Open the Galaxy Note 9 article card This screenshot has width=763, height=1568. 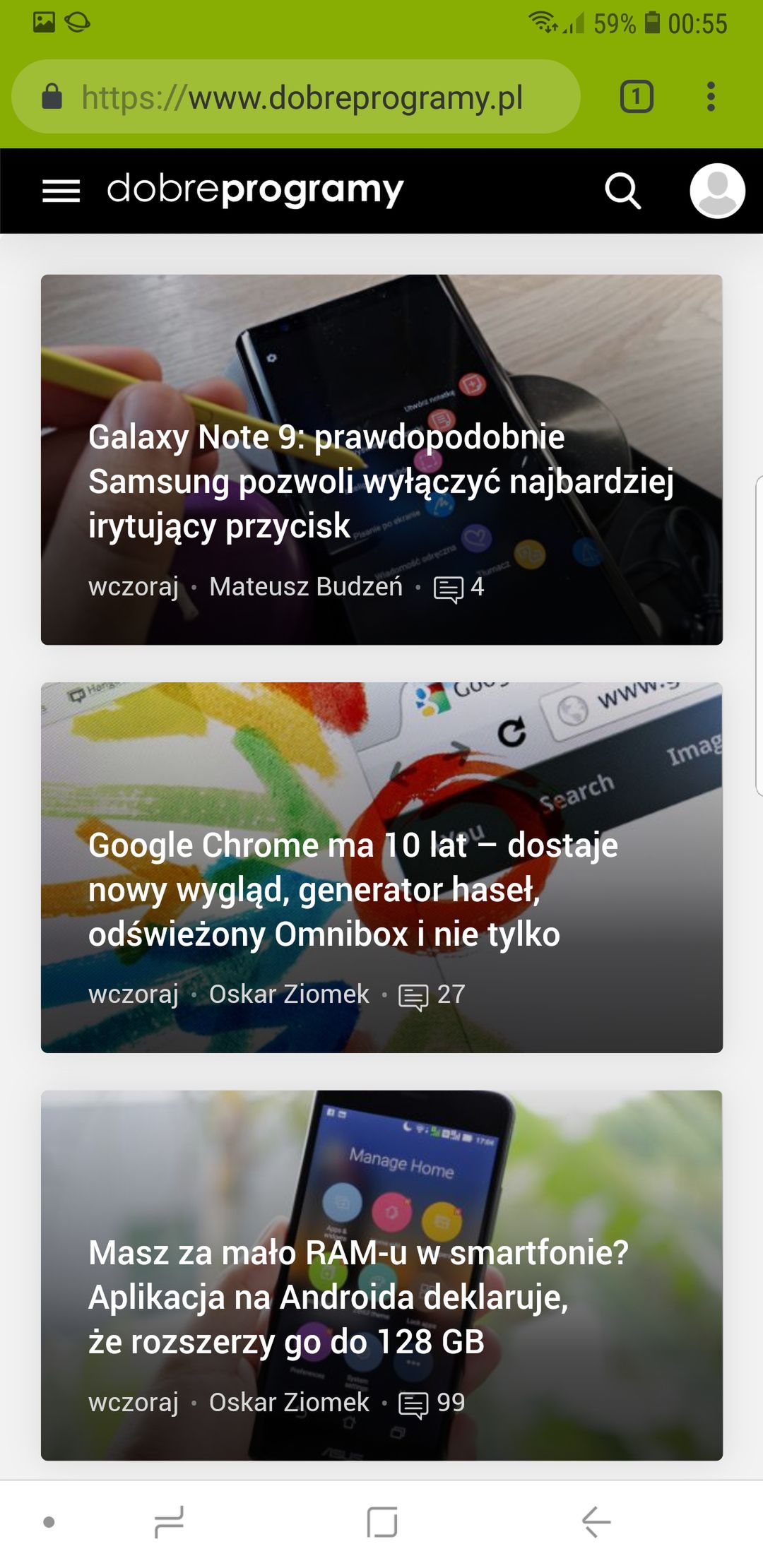click(381, 460)
